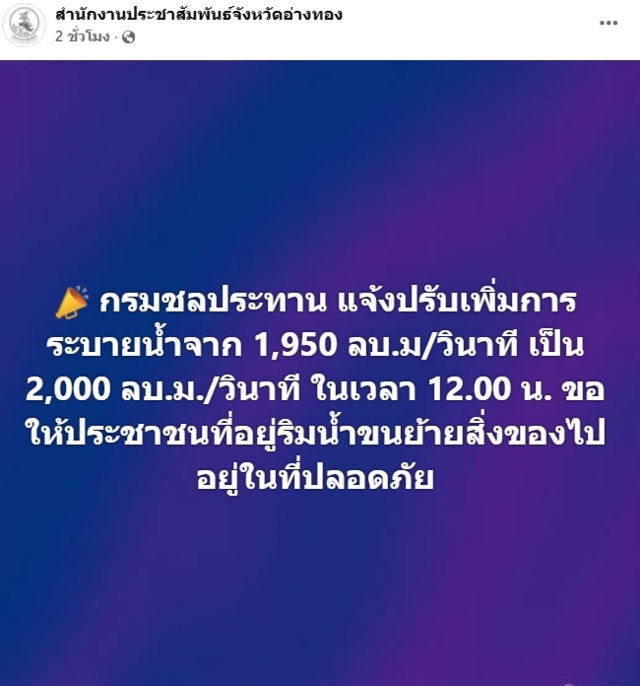This screenshot has width=640, height=686.
Task: Open the purple กรมชลประทาน announcement post
Action: pos(320,373)
